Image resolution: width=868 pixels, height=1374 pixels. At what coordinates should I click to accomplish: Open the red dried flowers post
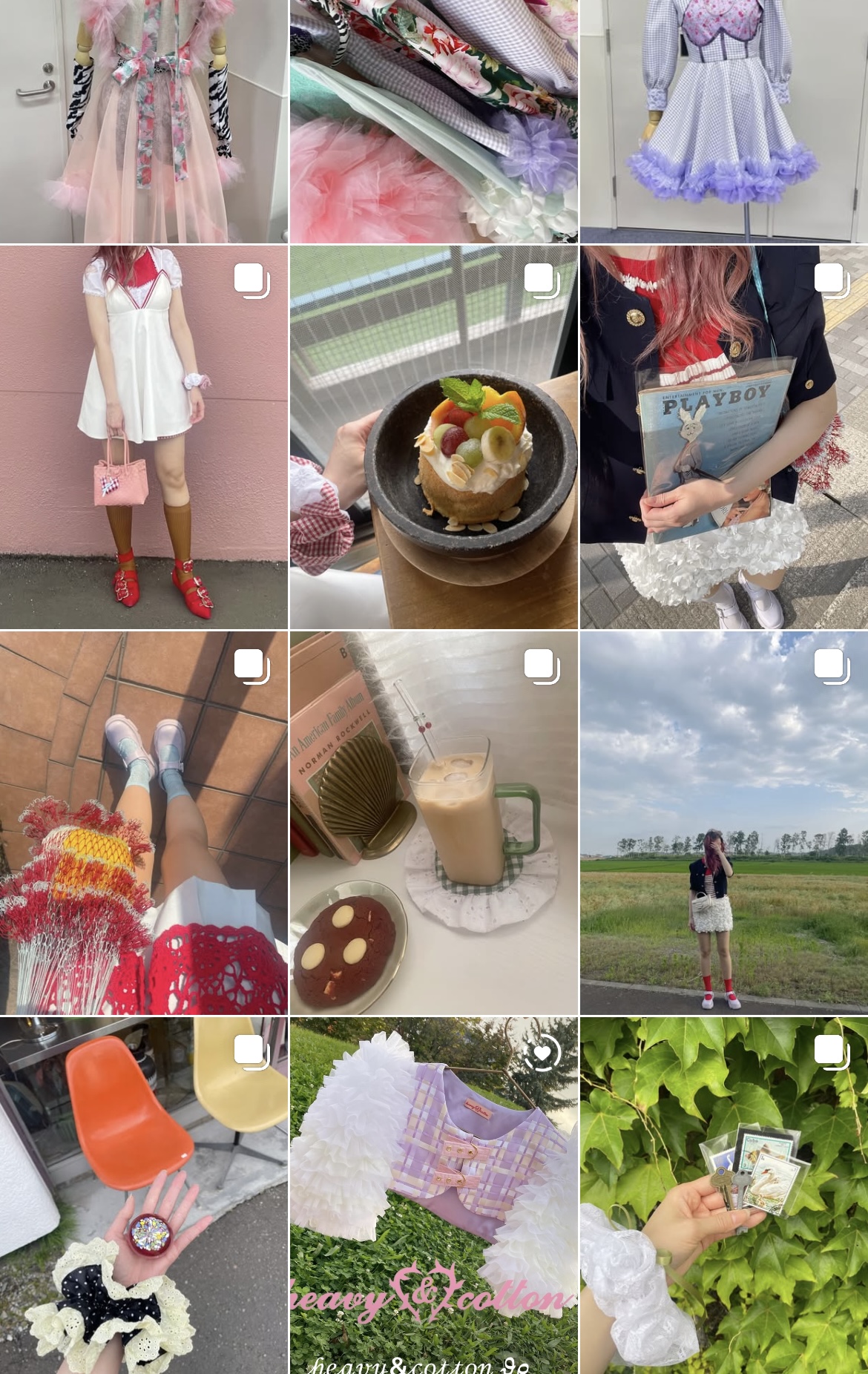pos(143,823)
